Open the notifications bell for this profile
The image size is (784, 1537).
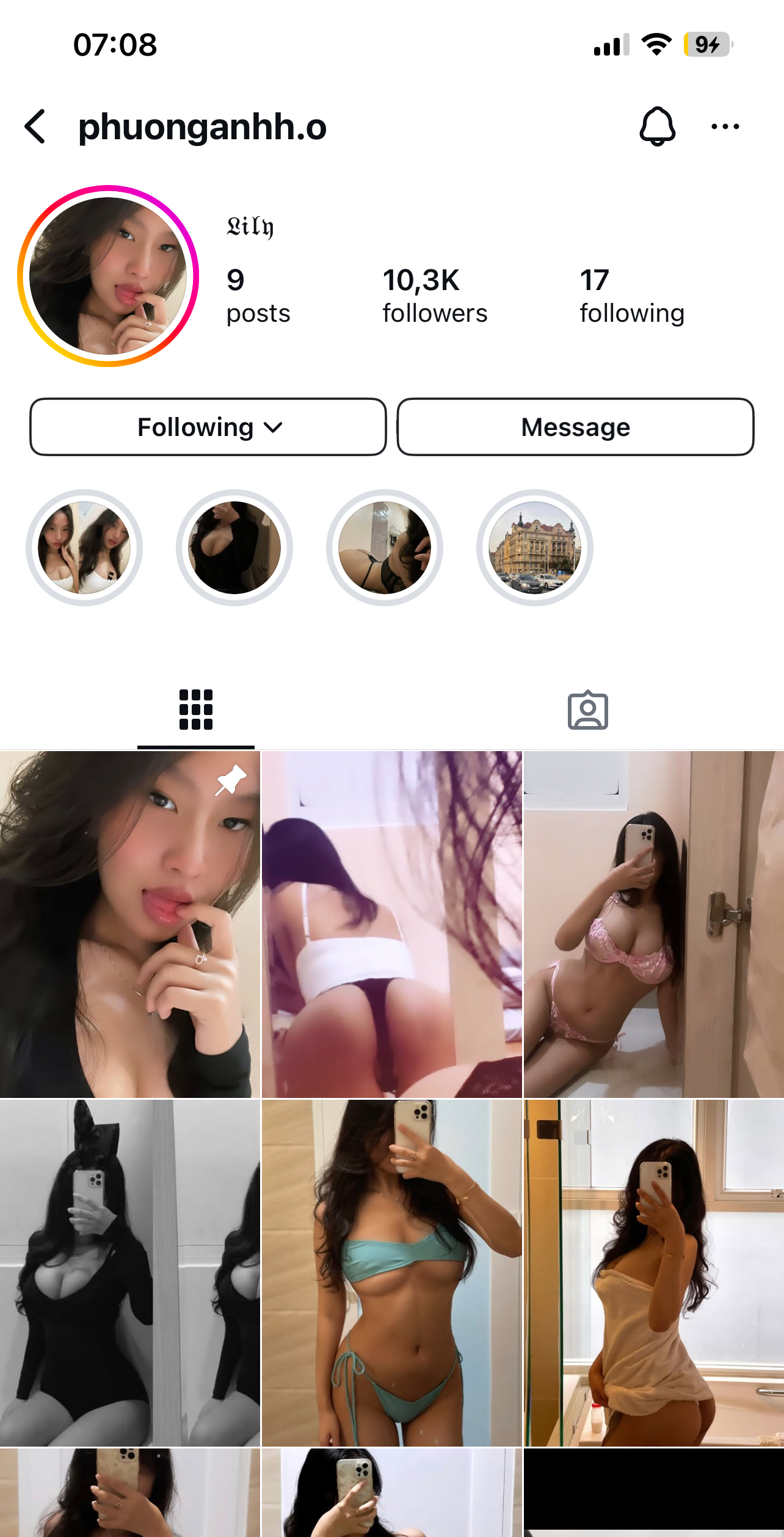[657, 126]
